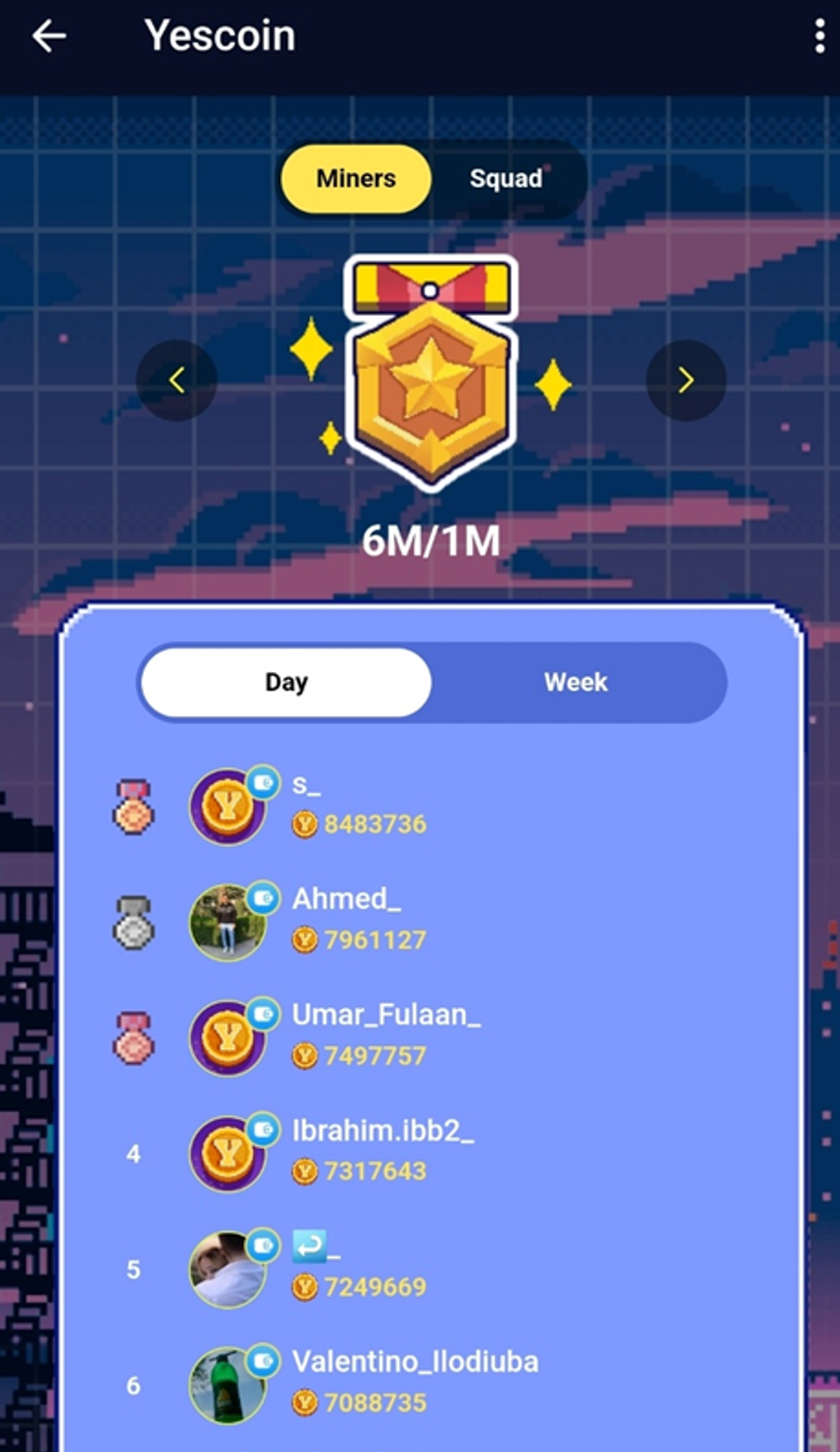
Task: Open the three-dot overflow menu
Action: tap(819, 37)
